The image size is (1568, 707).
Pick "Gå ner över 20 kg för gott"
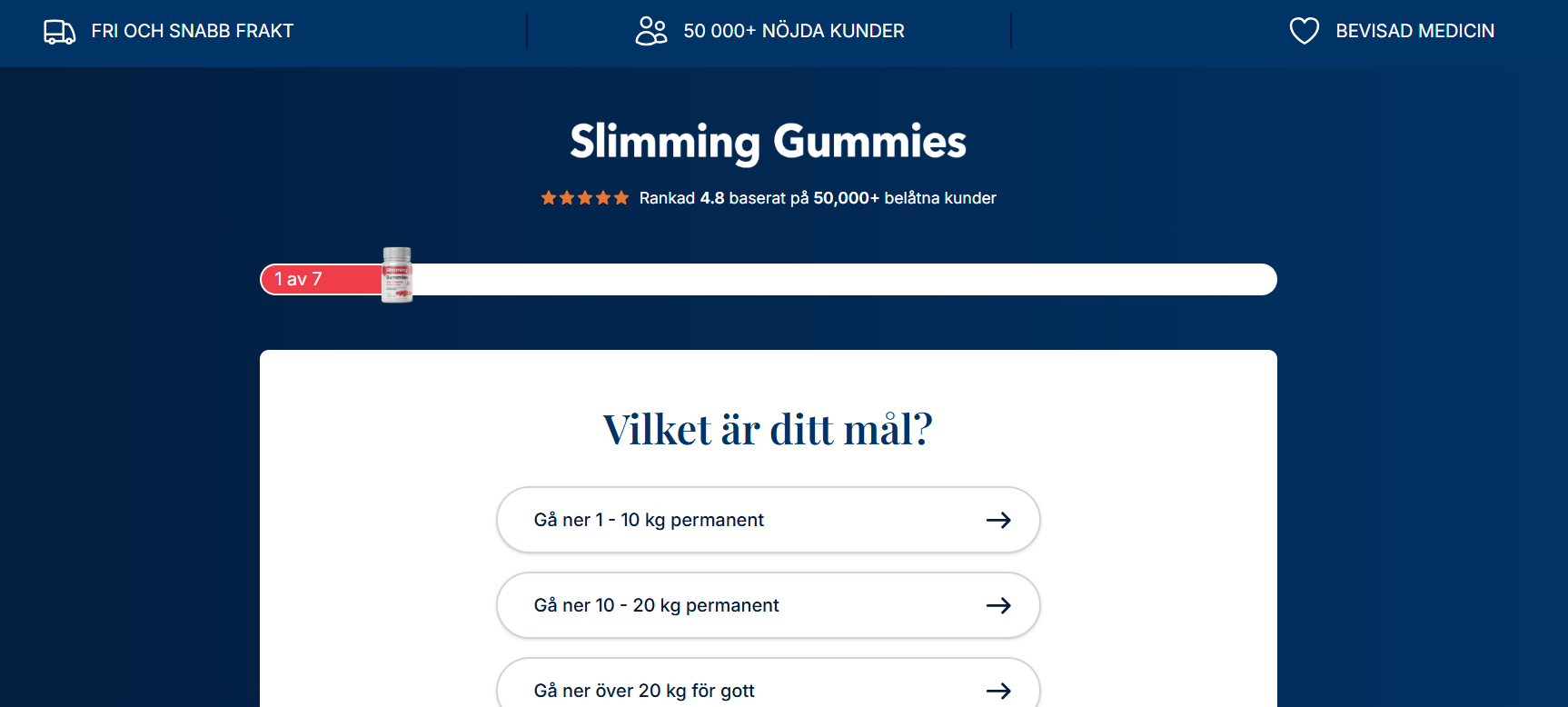(768, 689)
